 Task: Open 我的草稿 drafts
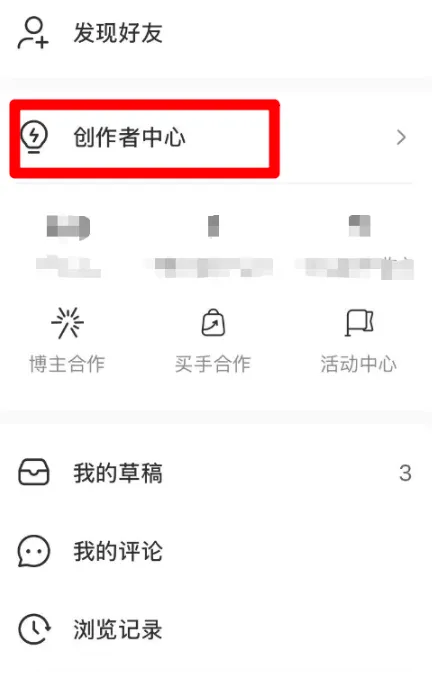[216, 473]
